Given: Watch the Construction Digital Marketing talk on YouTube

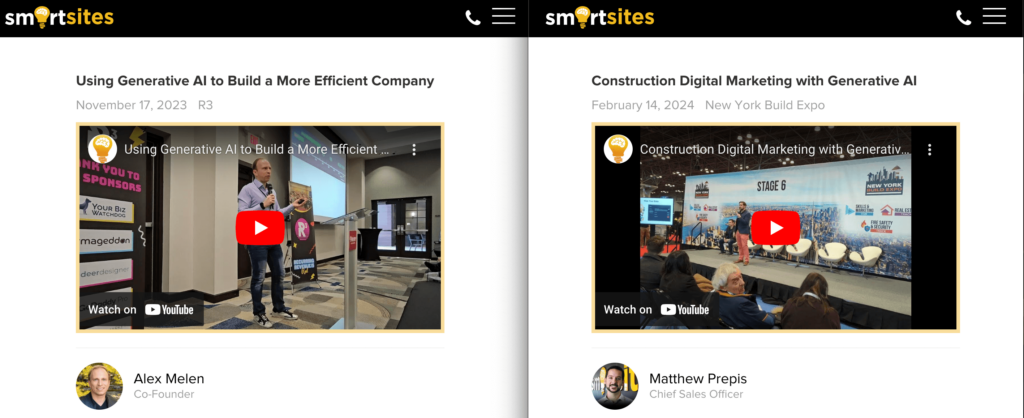Looking at the screenshot, I should 656,310.
